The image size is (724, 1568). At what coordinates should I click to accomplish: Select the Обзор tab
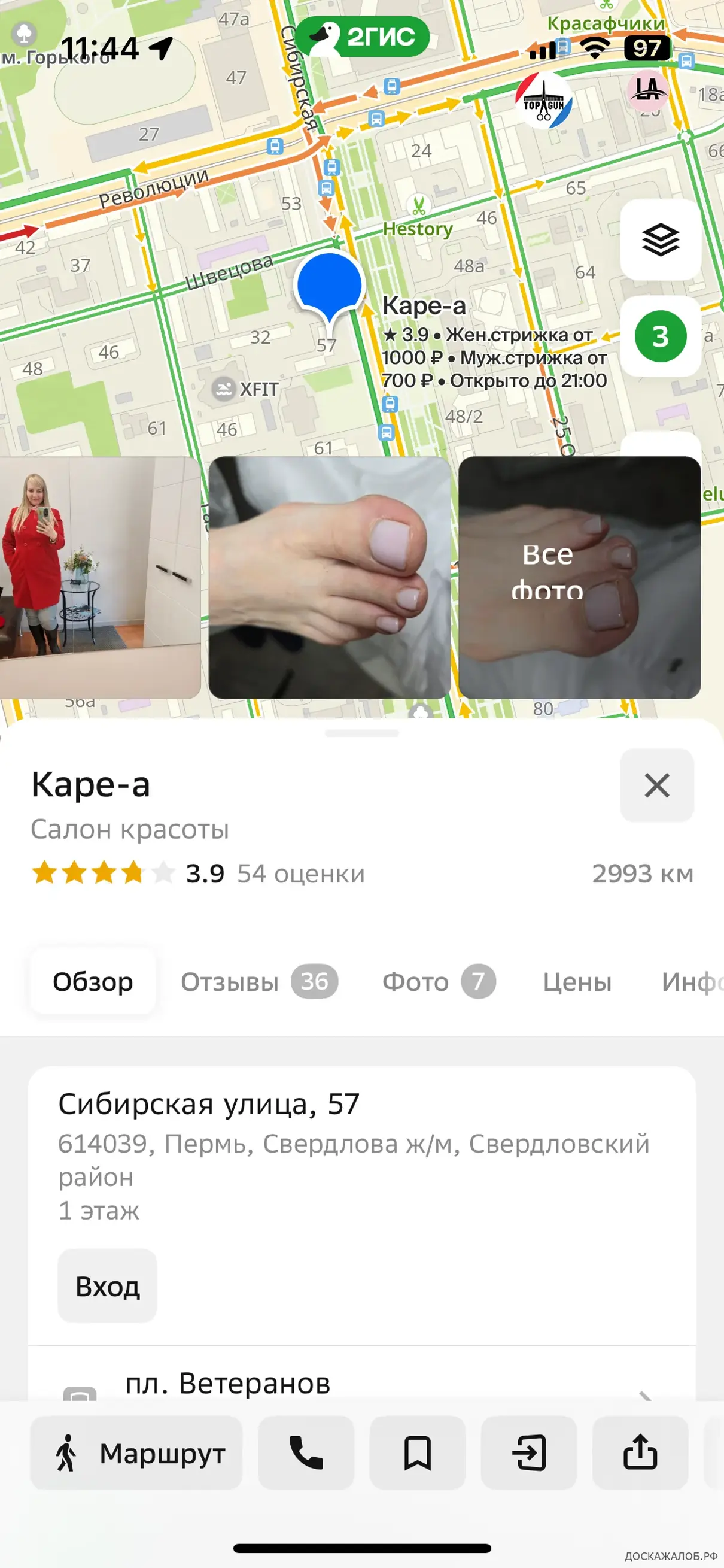pos(93,982)
